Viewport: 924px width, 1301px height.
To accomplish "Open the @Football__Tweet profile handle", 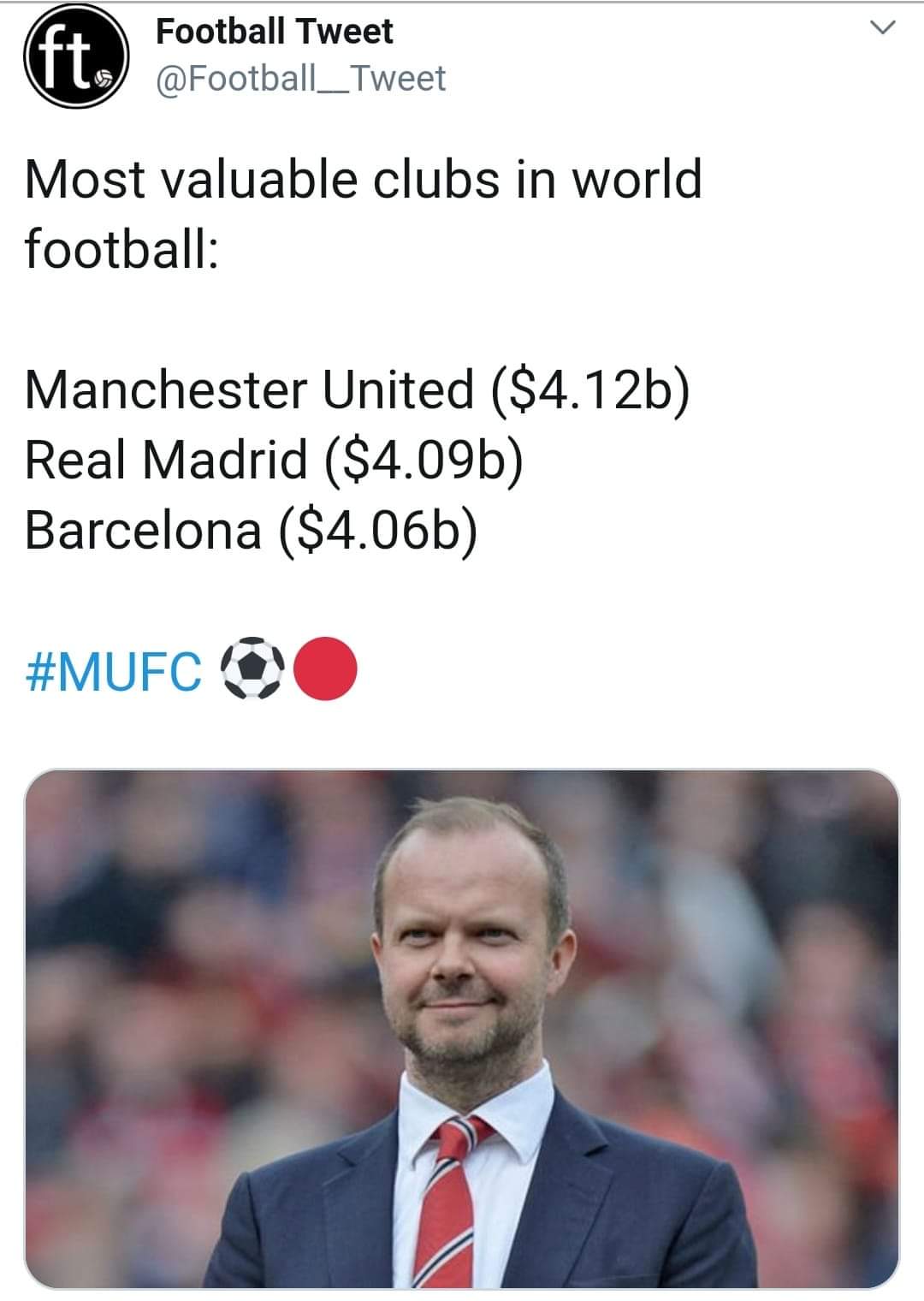I will [300, 79].
